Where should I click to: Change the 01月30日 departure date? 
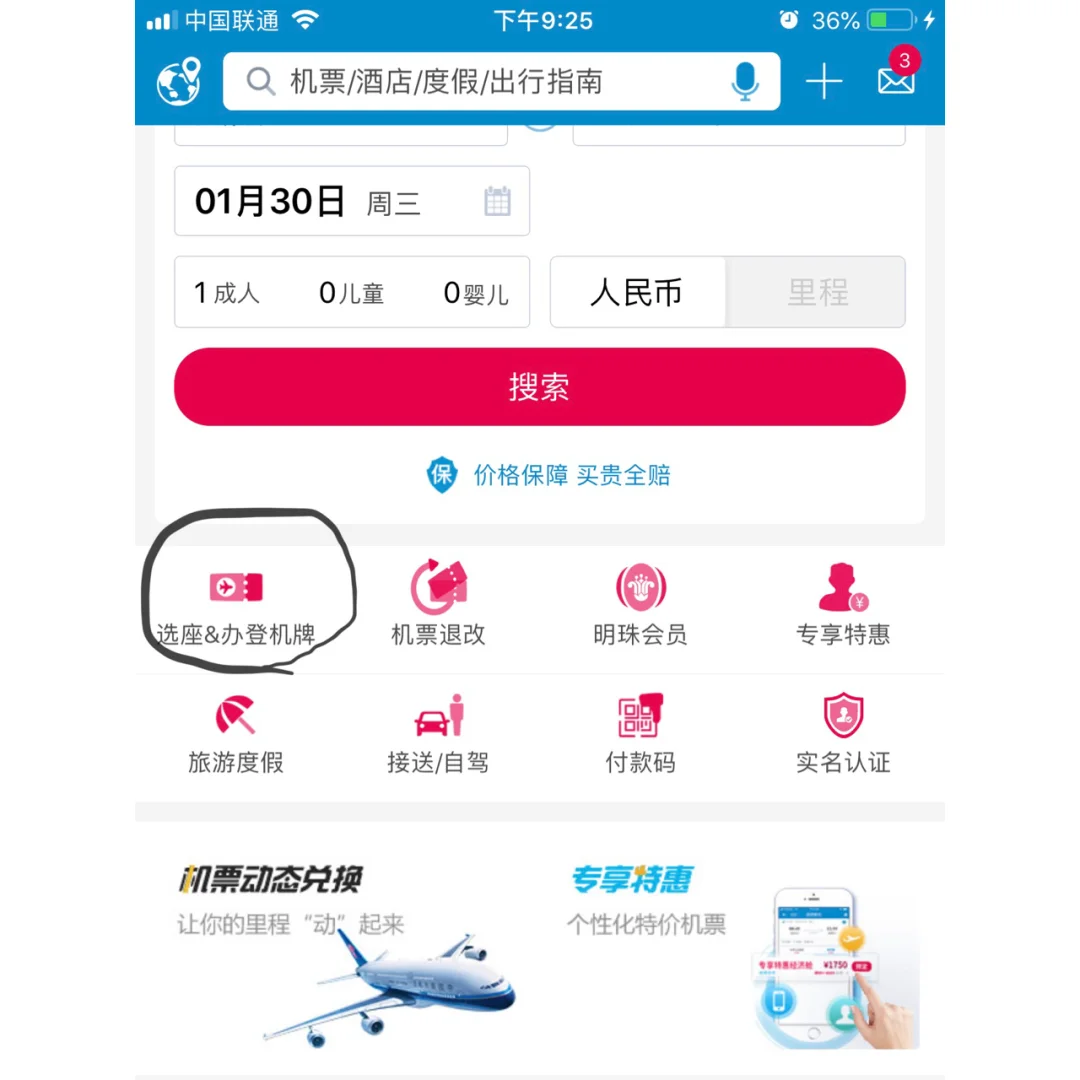[x=352, y=201]
